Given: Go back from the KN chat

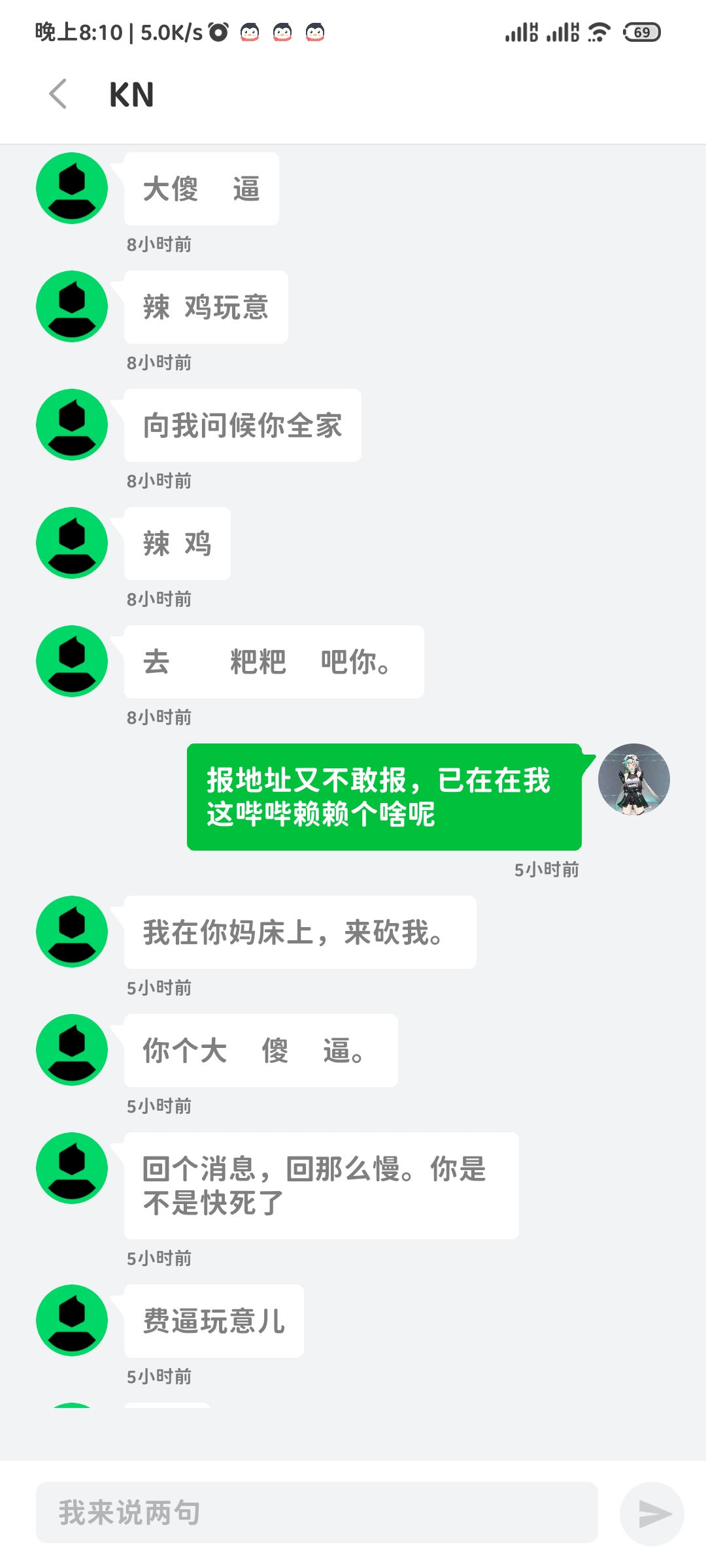Looking at the screenshot, I should (58, 94).
